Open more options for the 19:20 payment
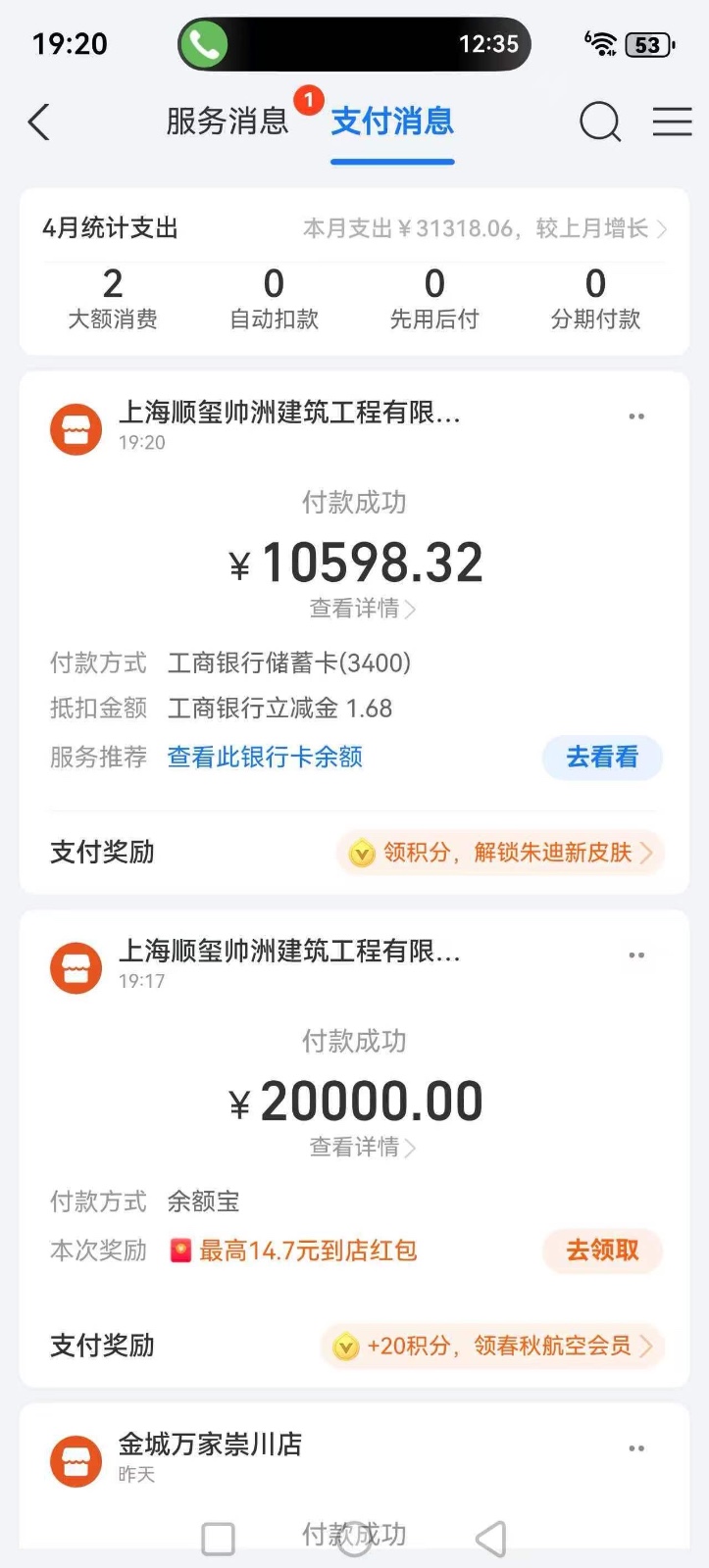The width and height of the screenshot is (709, 1568). click(x=636, y=416)
